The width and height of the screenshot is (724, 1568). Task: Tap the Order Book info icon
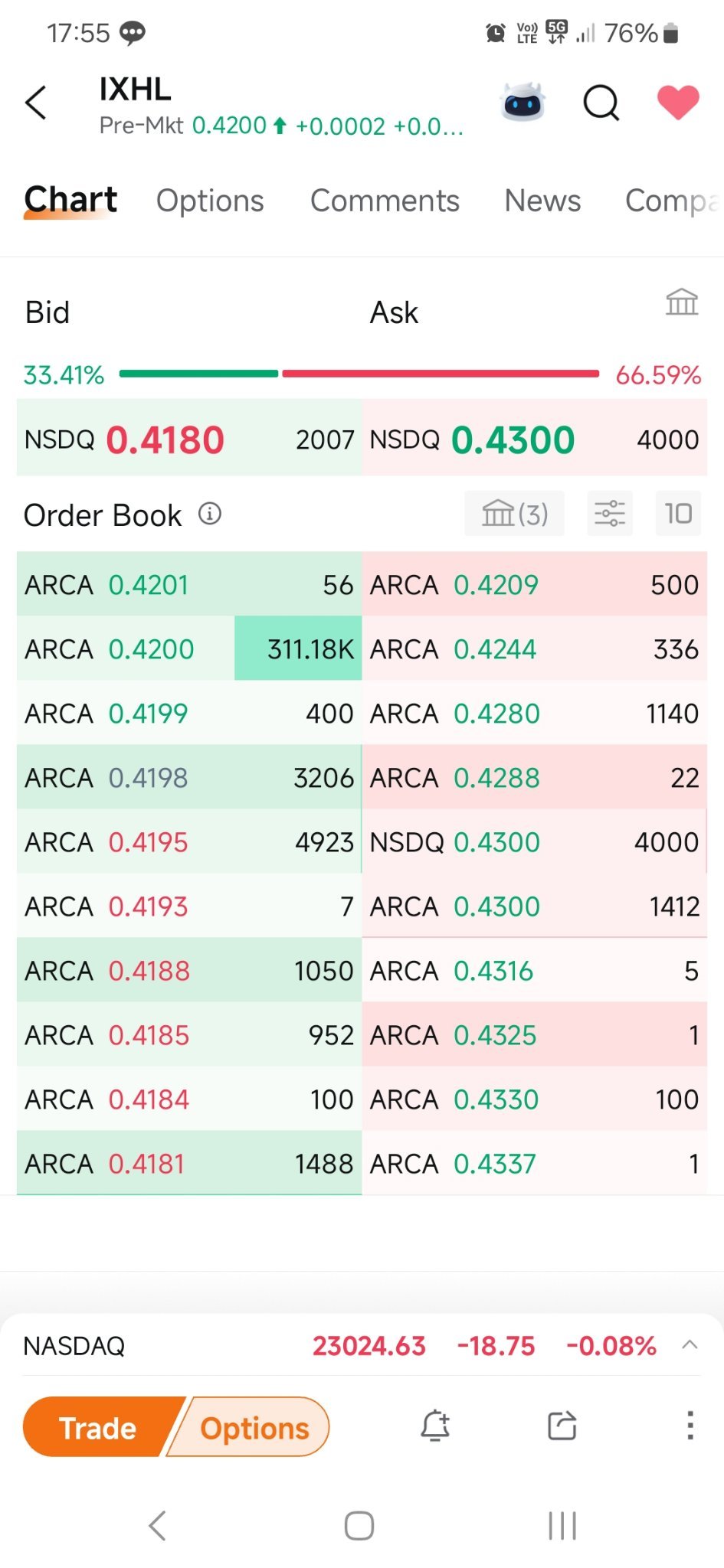[x=210, y=514]
